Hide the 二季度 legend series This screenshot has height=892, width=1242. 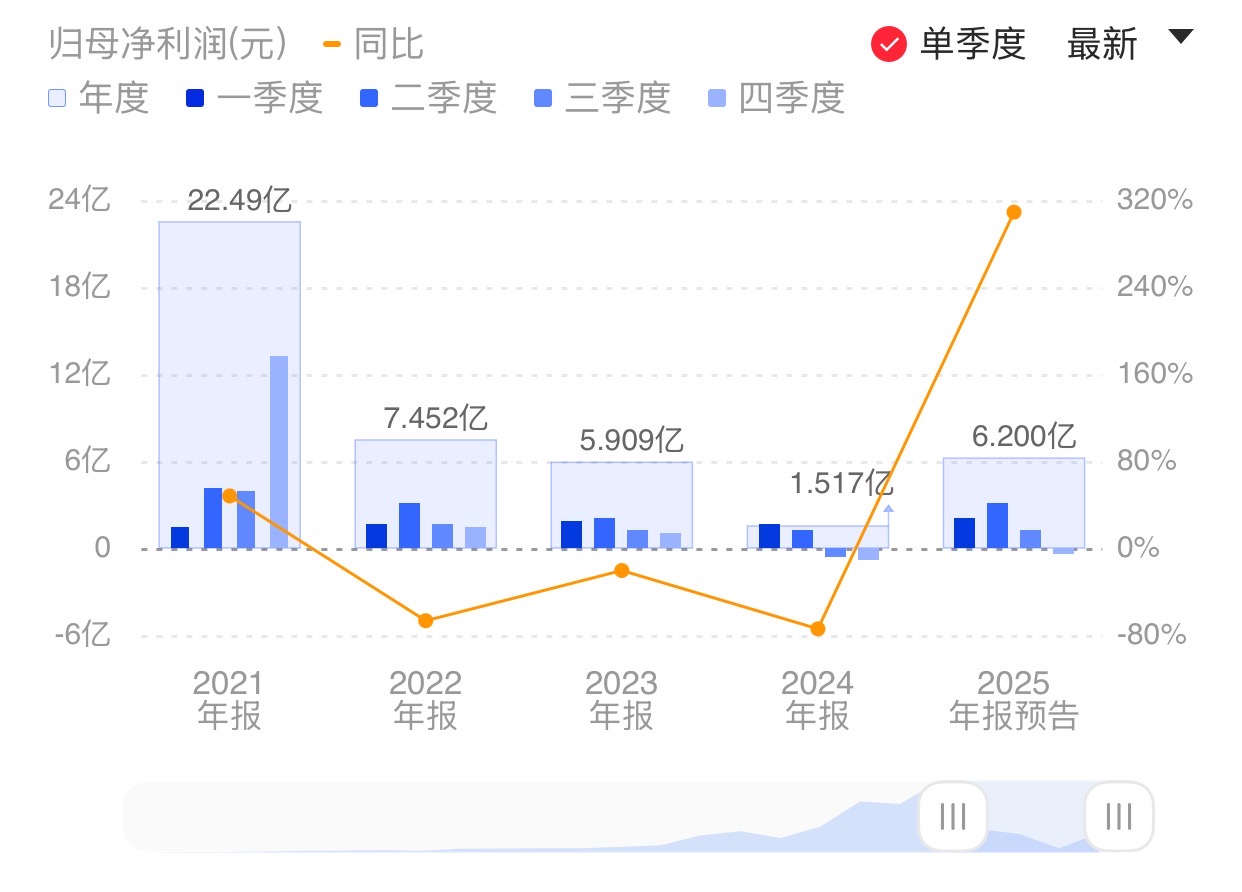click(428, 98)
